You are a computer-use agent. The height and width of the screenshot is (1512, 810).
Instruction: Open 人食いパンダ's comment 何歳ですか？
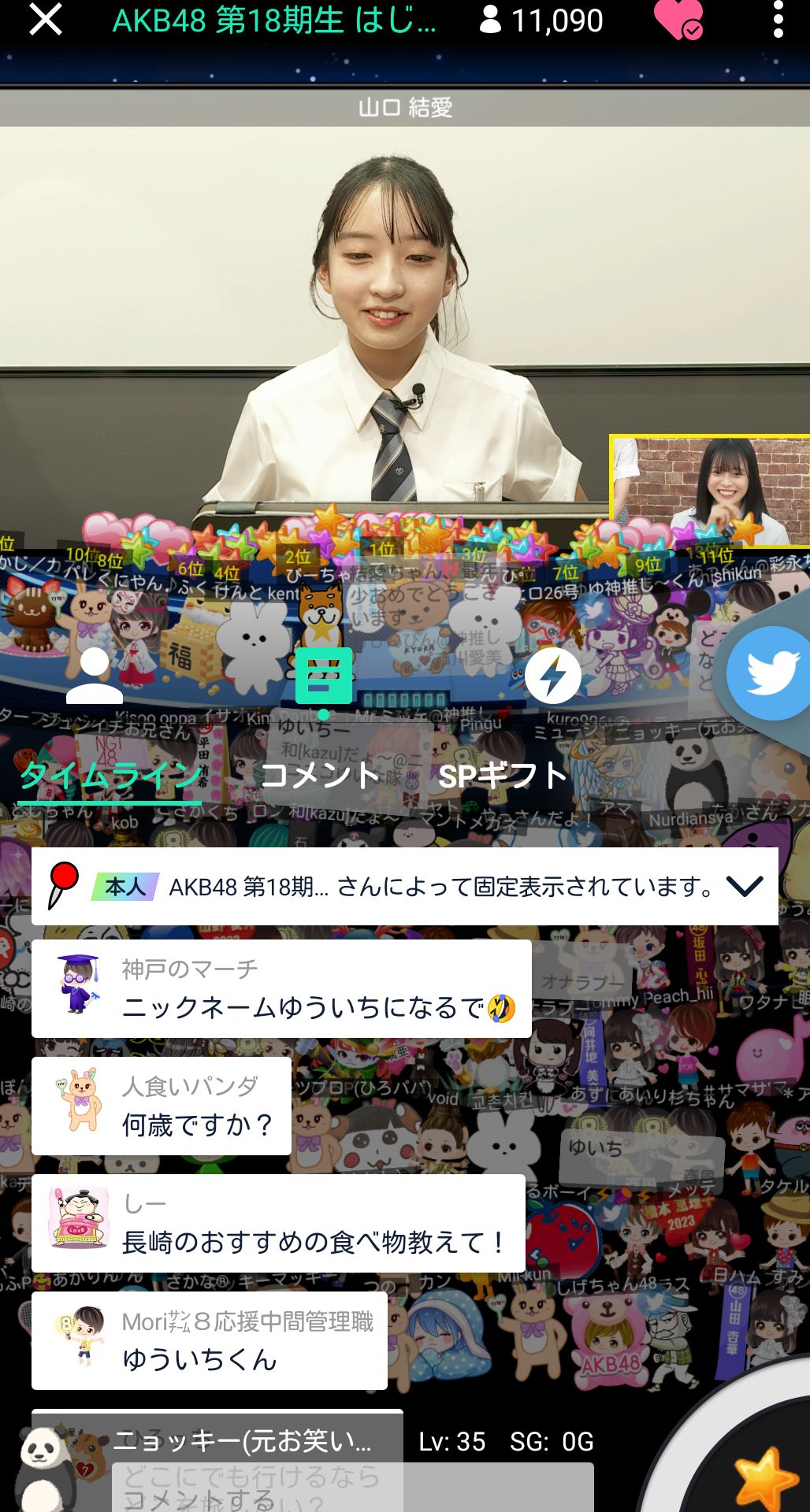[x=162, y=1106]
